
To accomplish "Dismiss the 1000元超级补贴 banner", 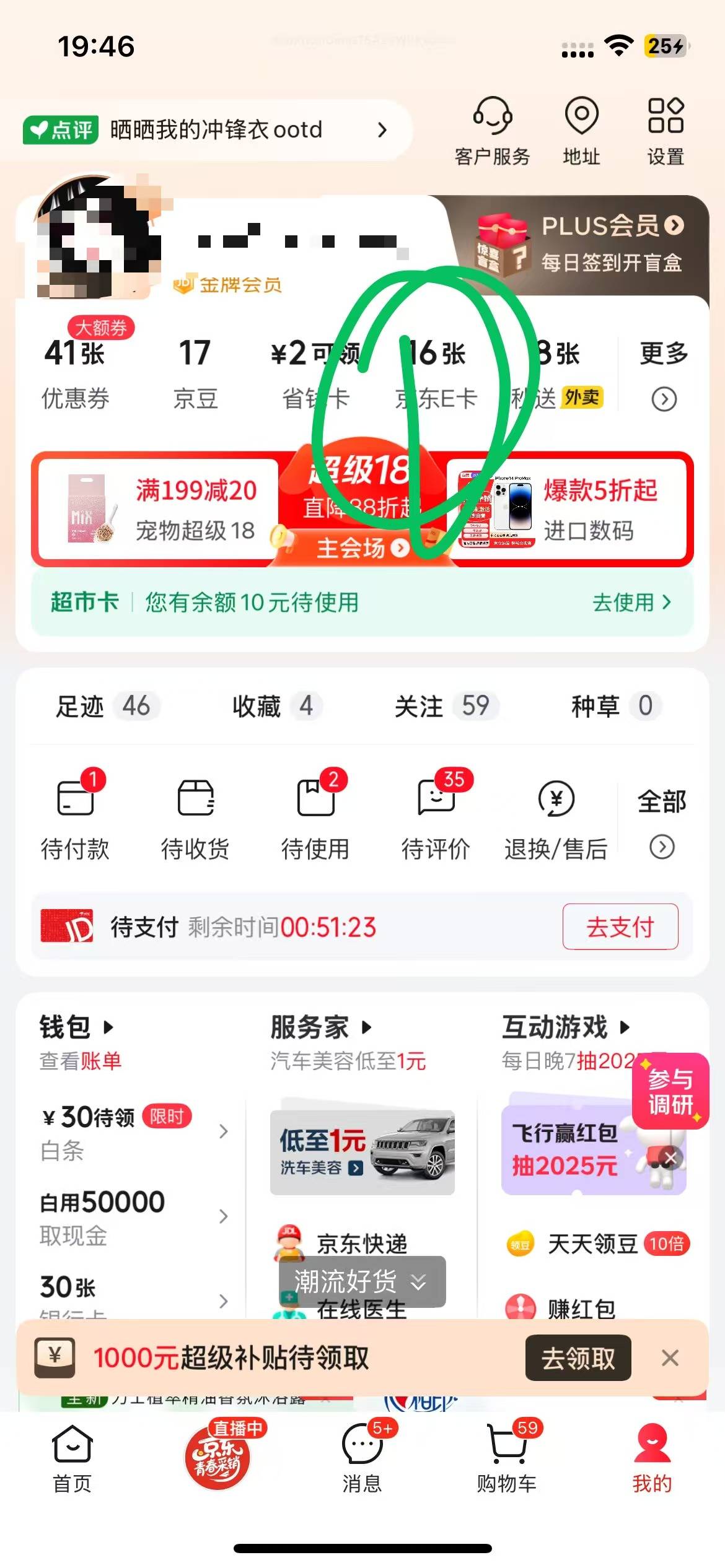I will tap(670, 1357).
